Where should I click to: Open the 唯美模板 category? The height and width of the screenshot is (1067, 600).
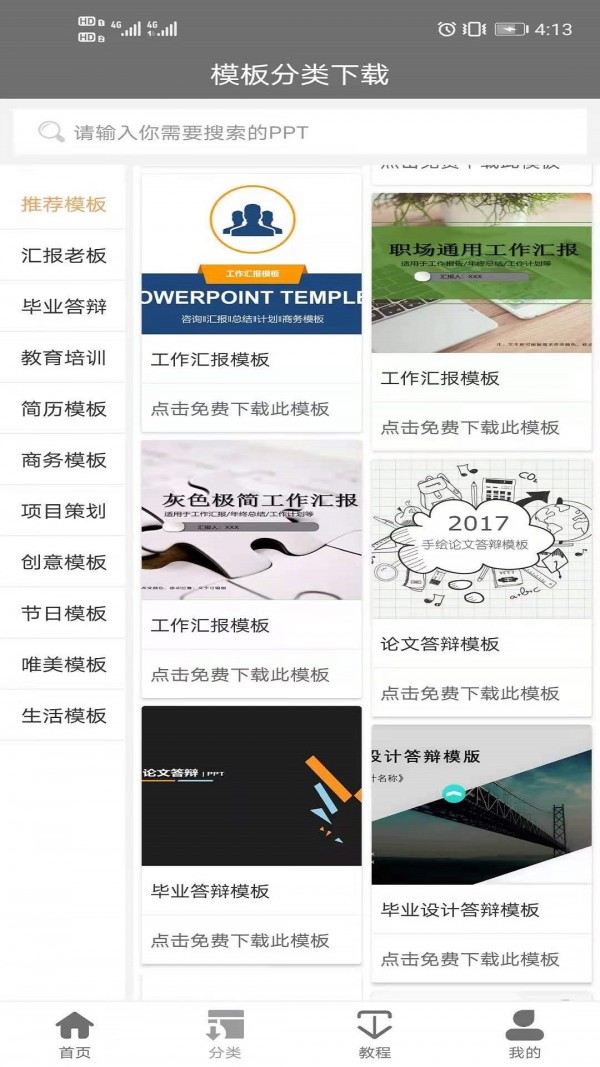(x=64, y=664)
